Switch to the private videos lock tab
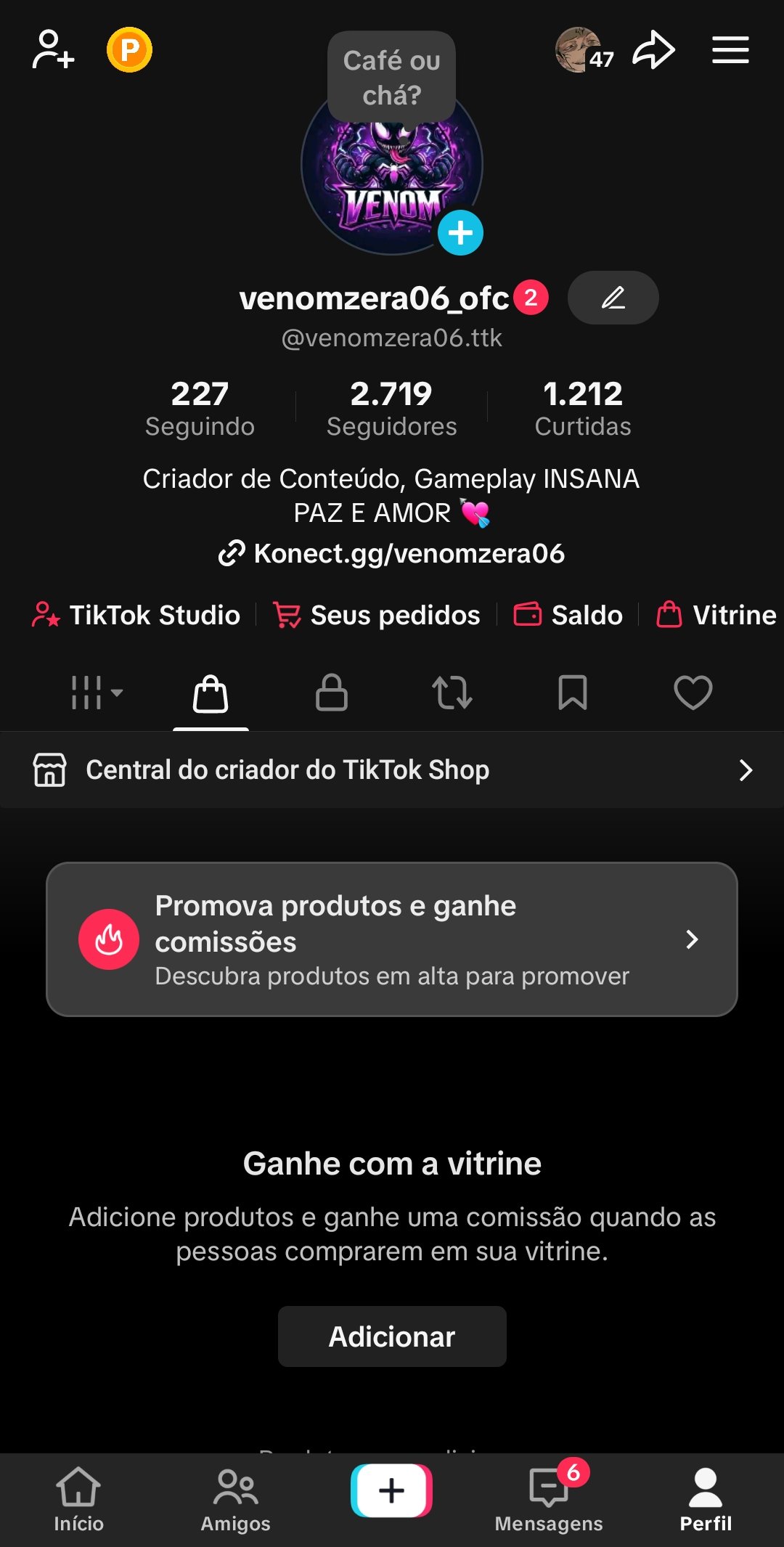Image resolution: width=784 pixels, height=1547 pixels. 332,692
